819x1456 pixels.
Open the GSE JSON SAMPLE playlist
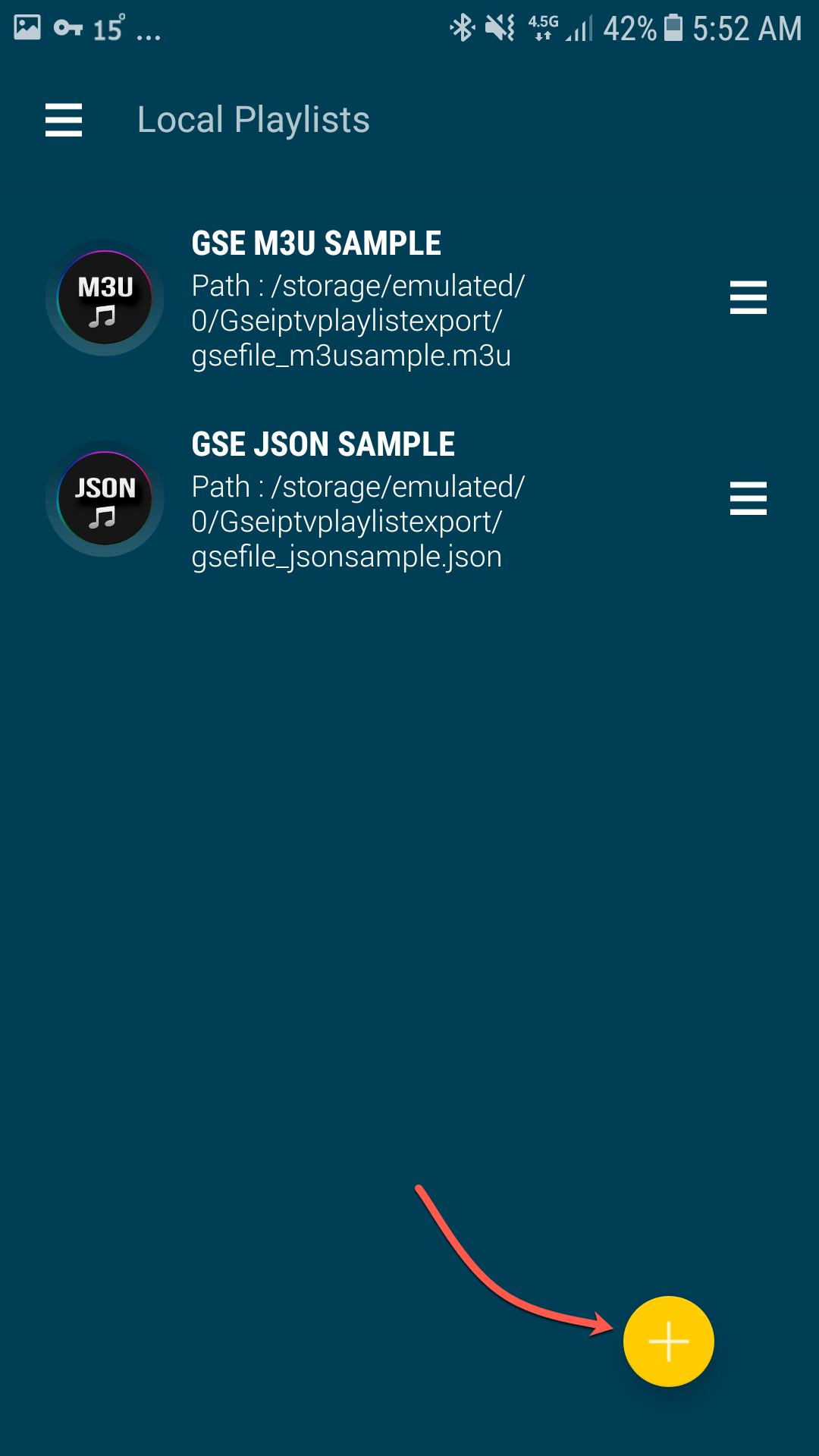click(x=356, y=499)
